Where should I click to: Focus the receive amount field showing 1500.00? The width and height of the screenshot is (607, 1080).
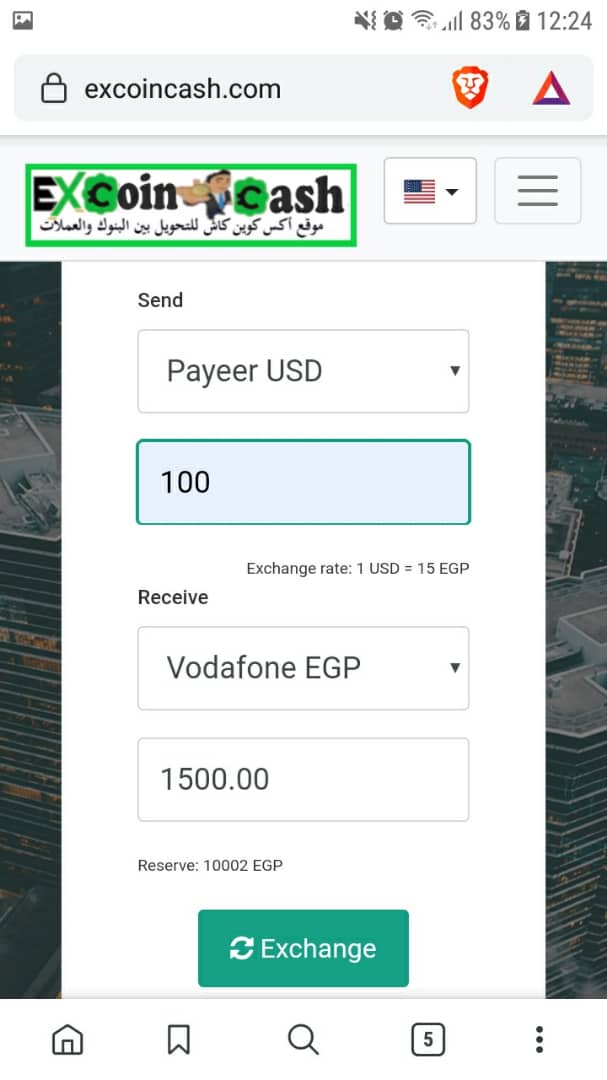[303, 780]
